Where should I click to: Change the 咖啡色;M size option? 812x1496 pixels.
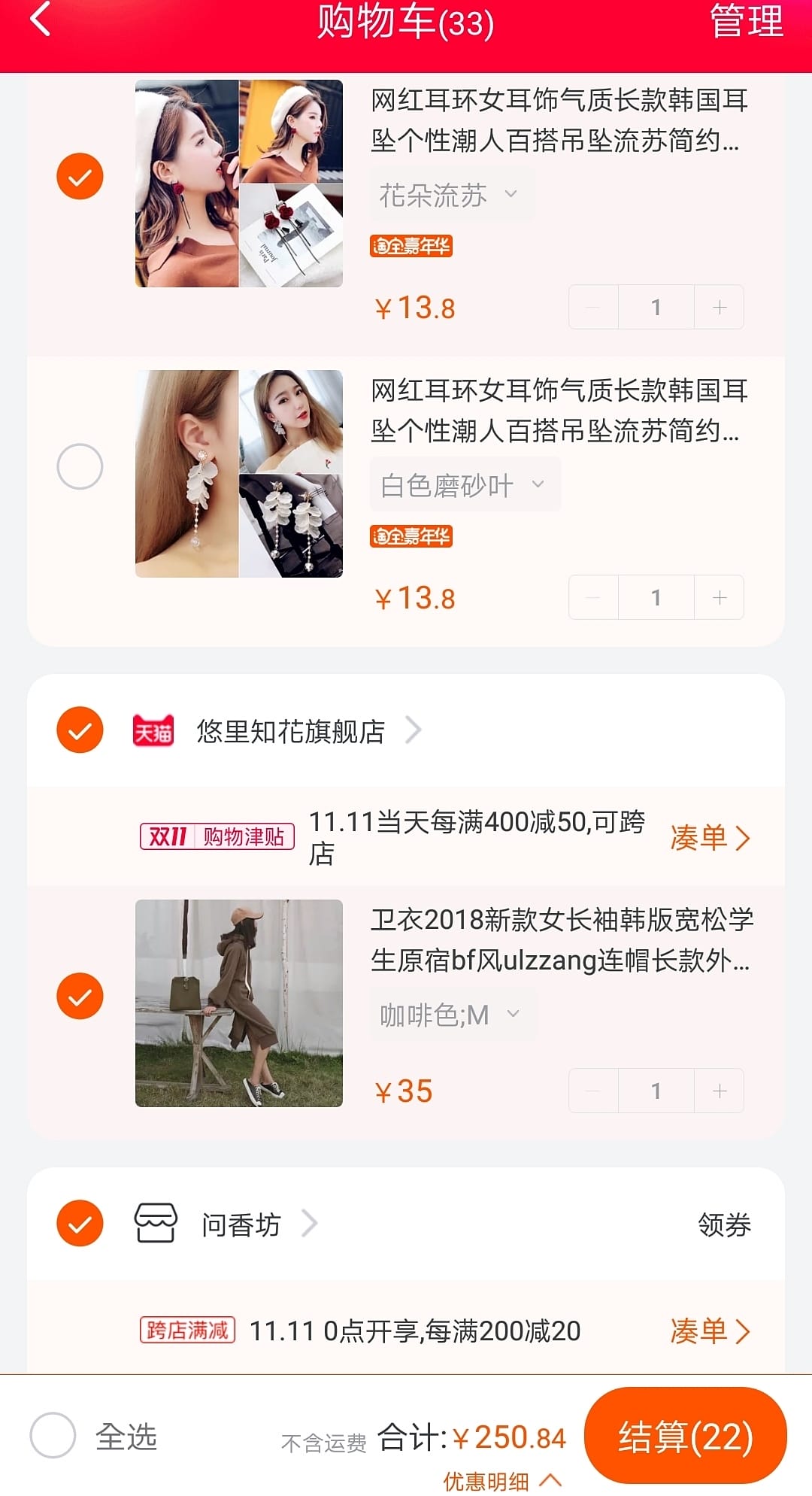tap(453, 1014)
